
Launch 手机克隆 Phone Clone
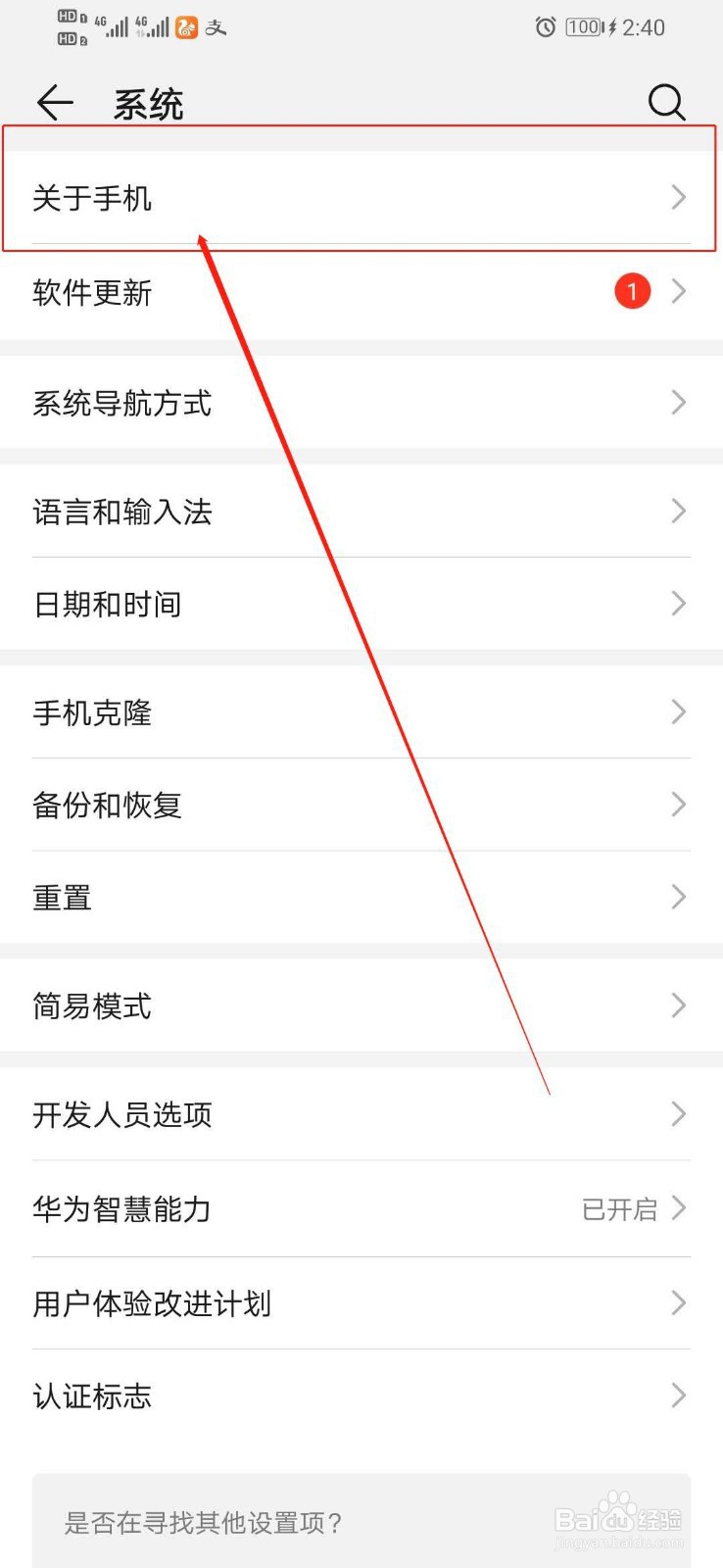361,712
